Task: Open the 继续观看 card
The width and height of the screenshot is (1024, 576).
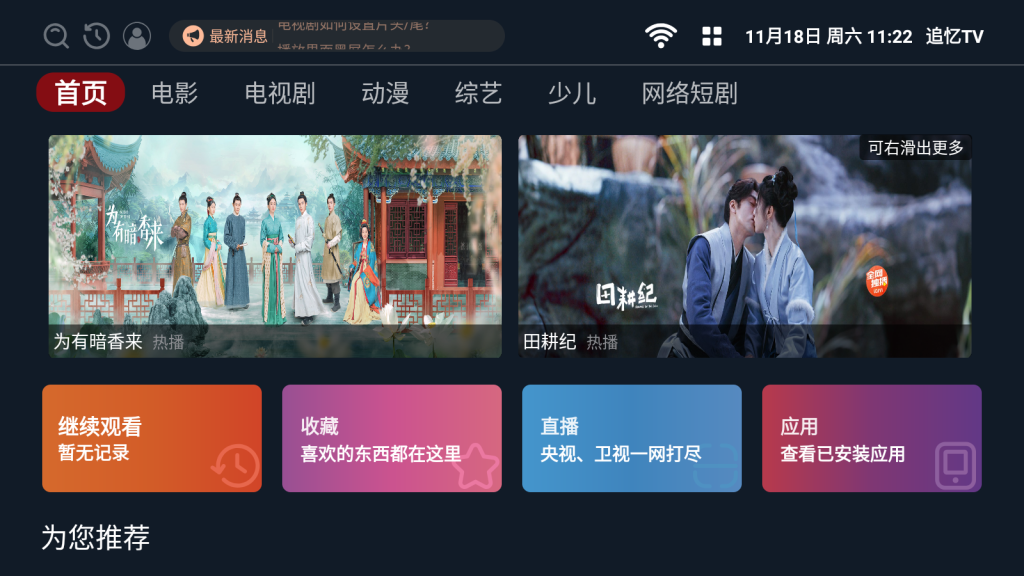Action: click(x=152, y=438)
